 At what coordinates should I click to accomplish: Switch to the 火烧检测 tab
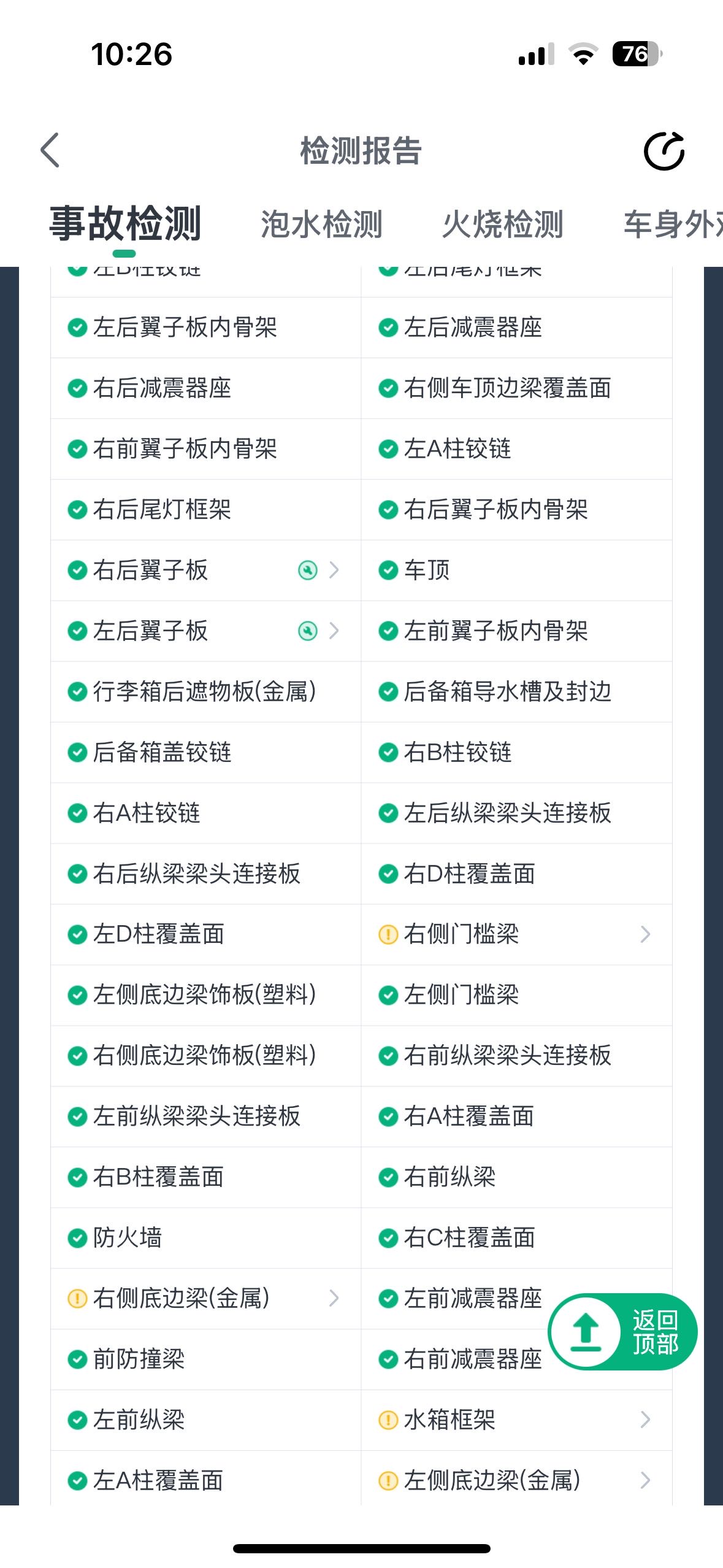[x=503, y=224]
